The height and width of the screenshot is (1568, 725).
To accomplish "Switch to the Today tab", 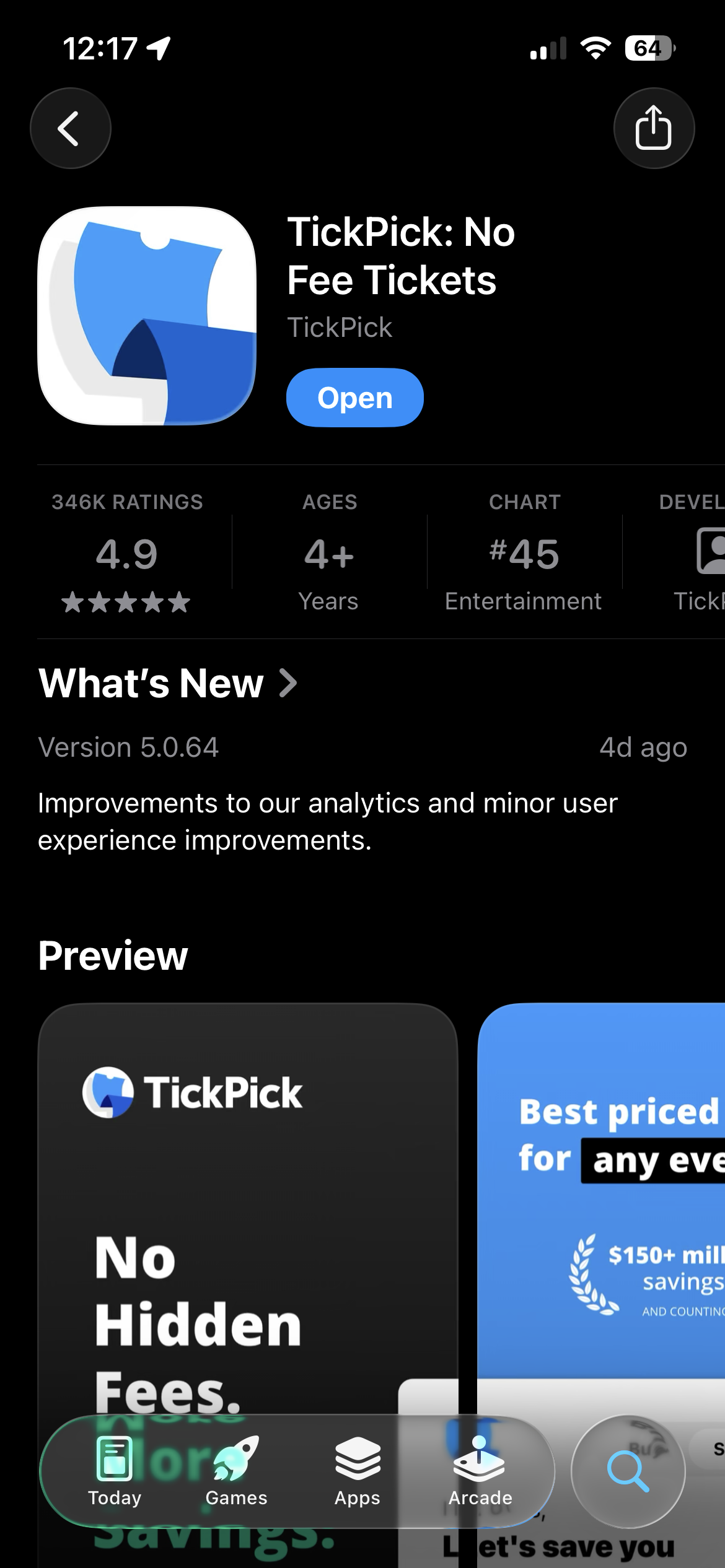I will 115,1471.
